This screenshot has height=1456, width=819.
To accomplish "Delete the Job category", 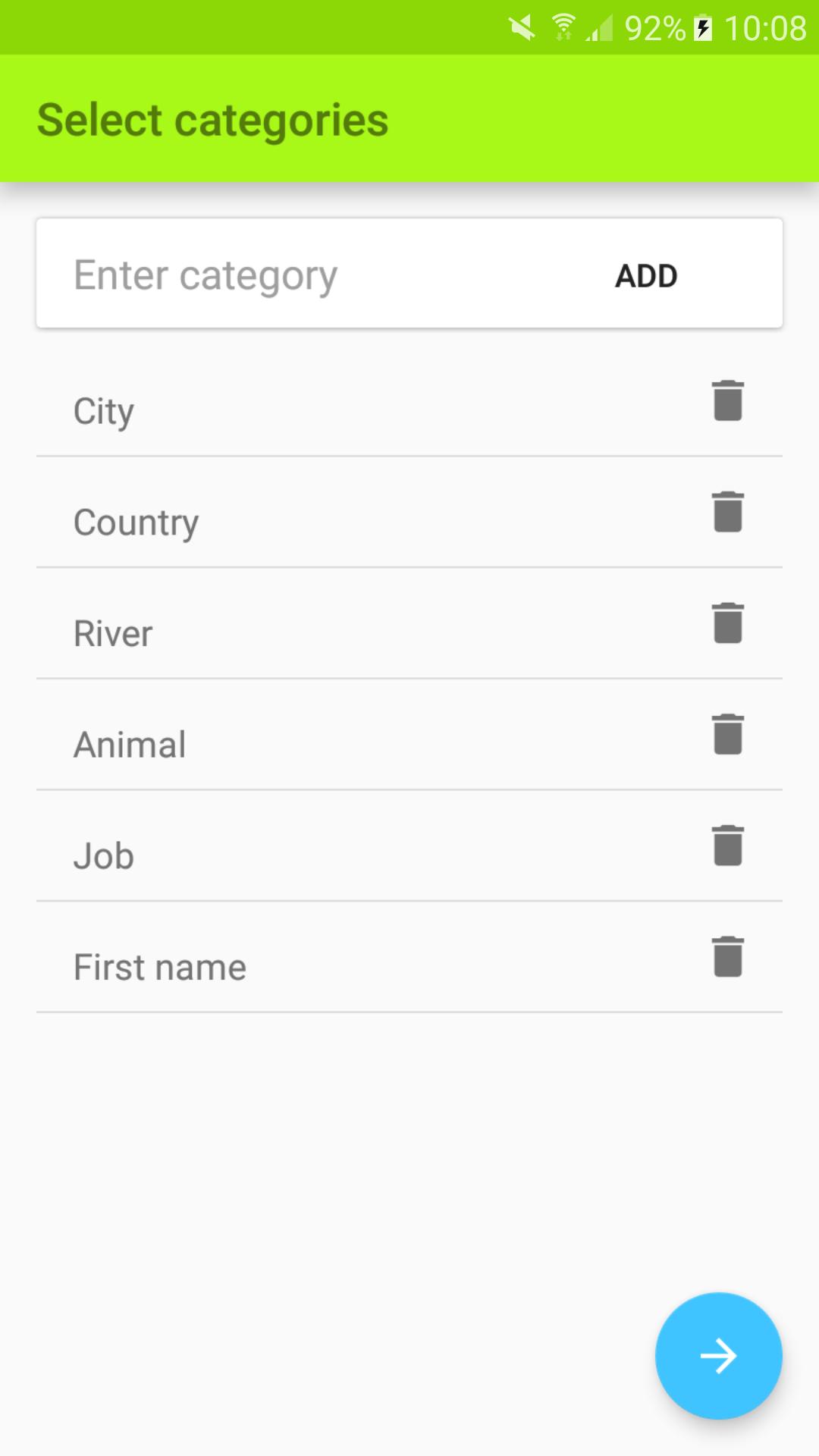I will (726, 846).
